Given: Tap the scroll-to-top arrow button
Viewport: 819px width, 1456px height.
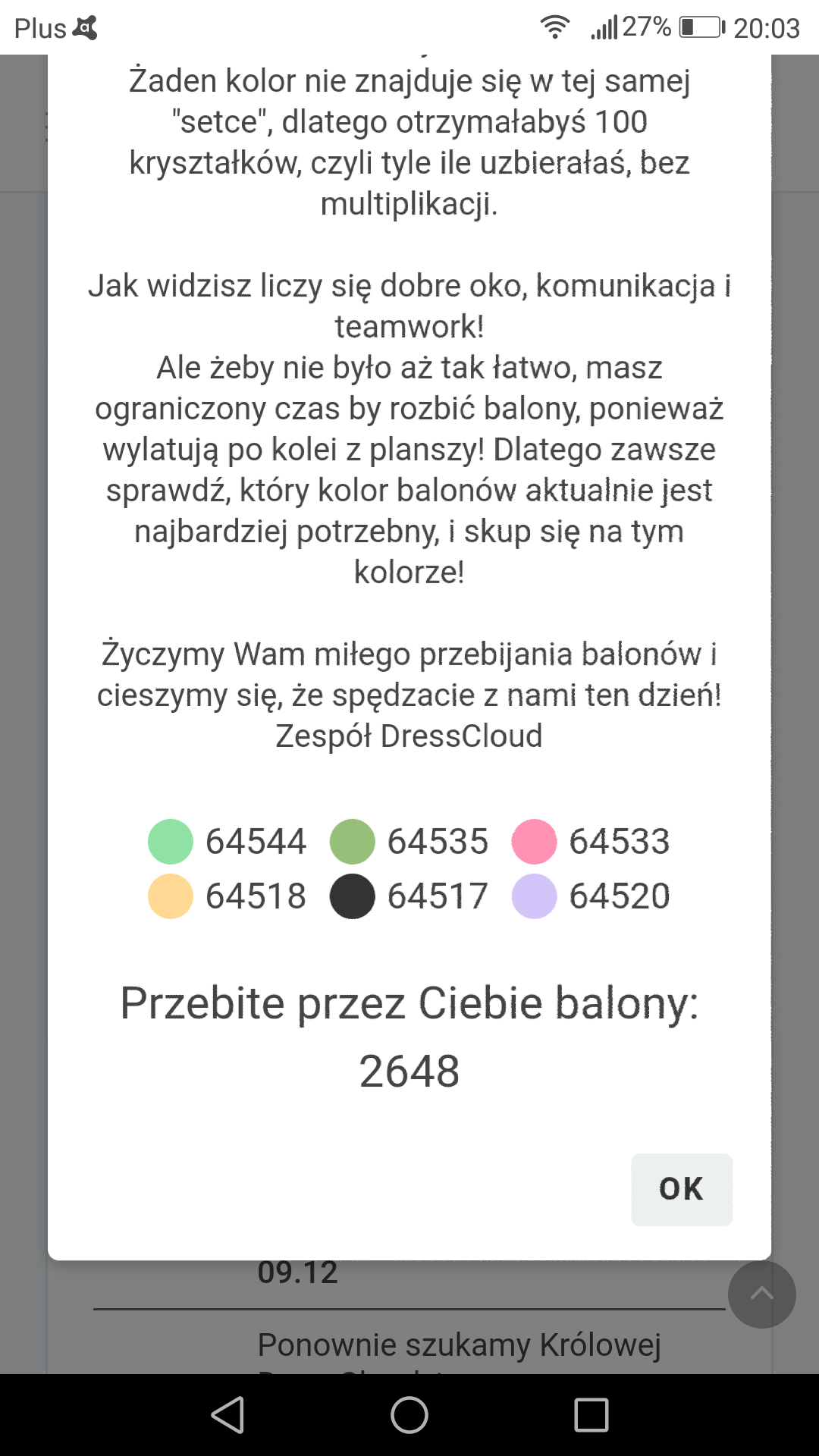Looking at the screenshot, I should 761,1294.
